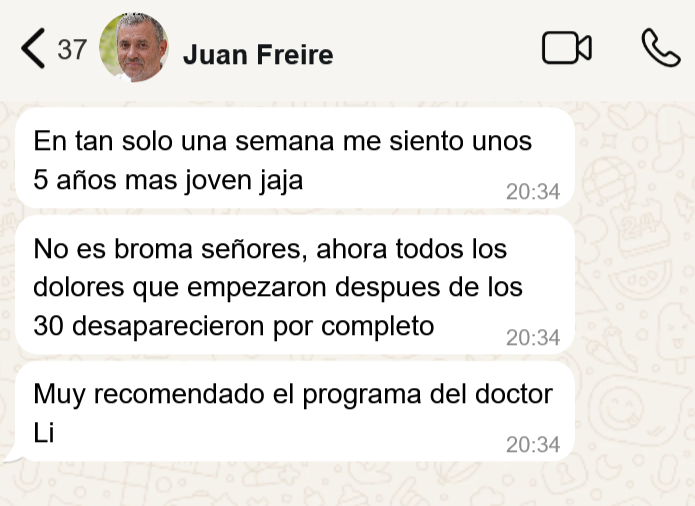Open Juan Freire's contact info
This screenshot has height=506, width=695.
(257, 54)
